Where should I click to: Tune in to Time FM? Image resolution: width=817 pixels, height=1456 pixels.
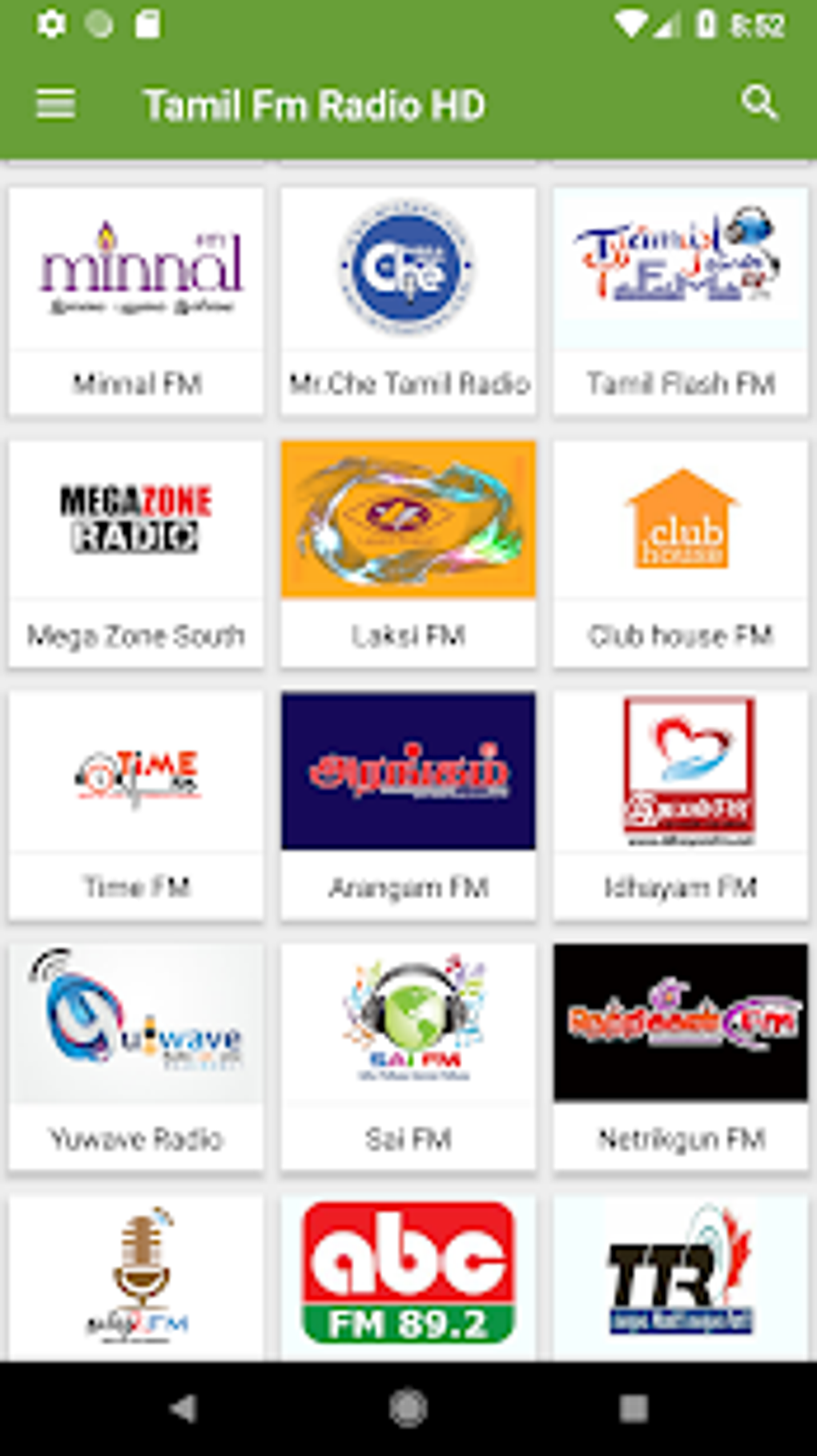coord(136,805)
